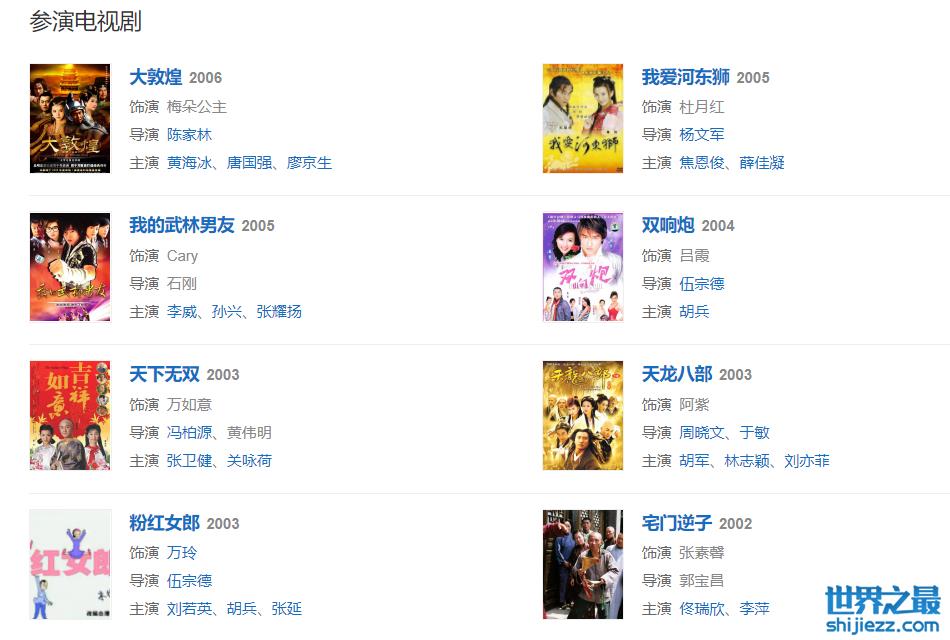Open actress 刘亦菲's link
The height and width of the screenshot is (640, 950).
click(807, 460)
